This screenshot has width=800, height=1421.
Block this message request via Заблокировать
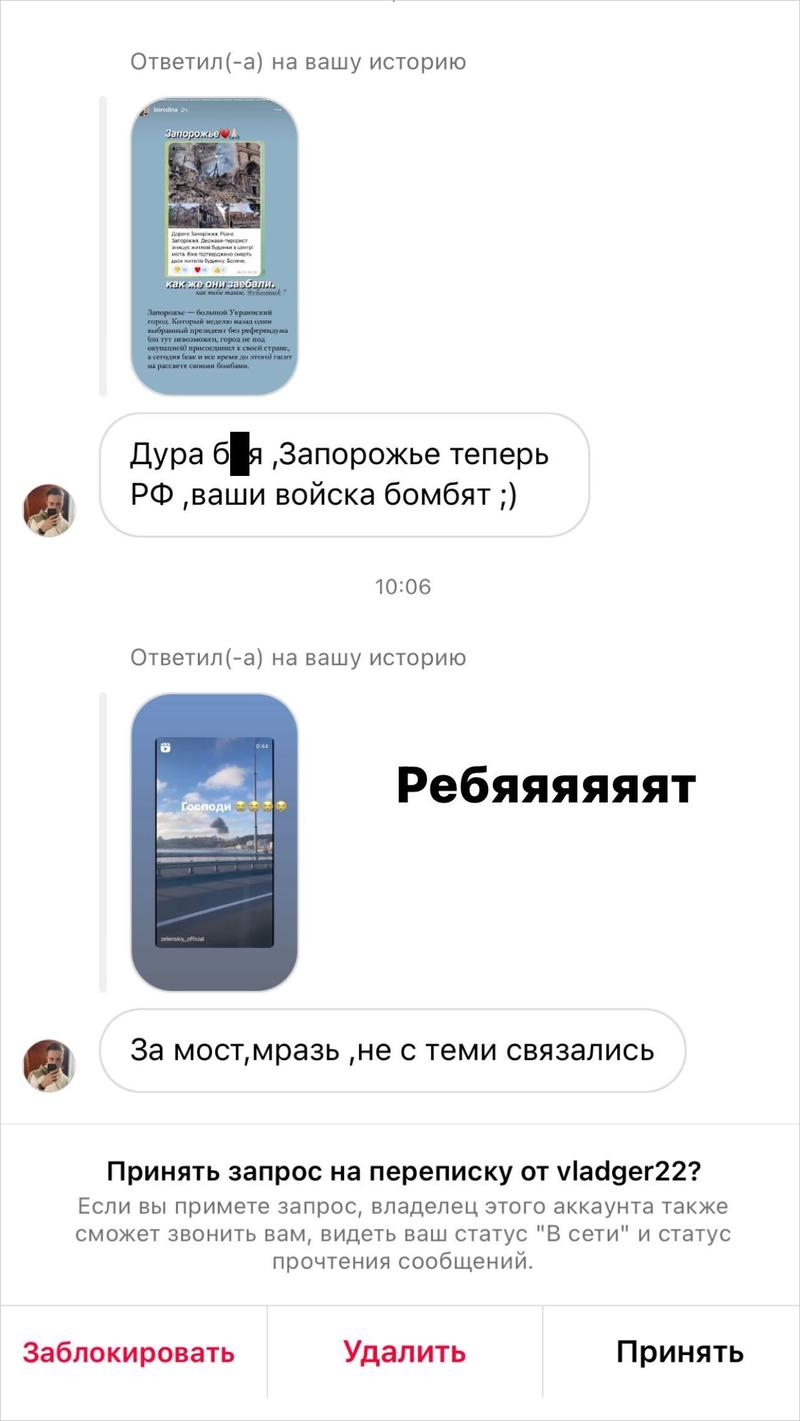129,1352
